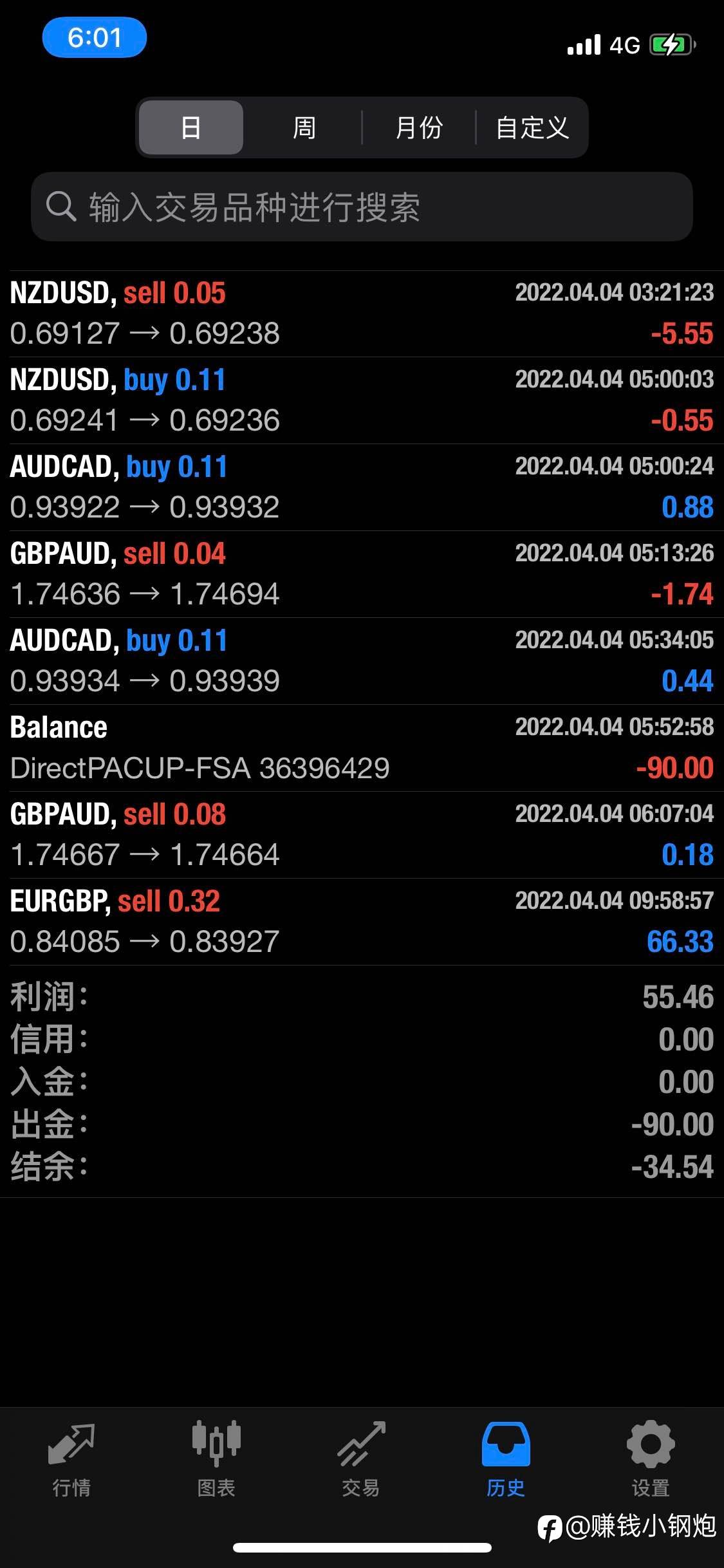The image size is (724, 1568).
Task: Open the GBPAUD sell 0.04 trade
Action: 362,574
